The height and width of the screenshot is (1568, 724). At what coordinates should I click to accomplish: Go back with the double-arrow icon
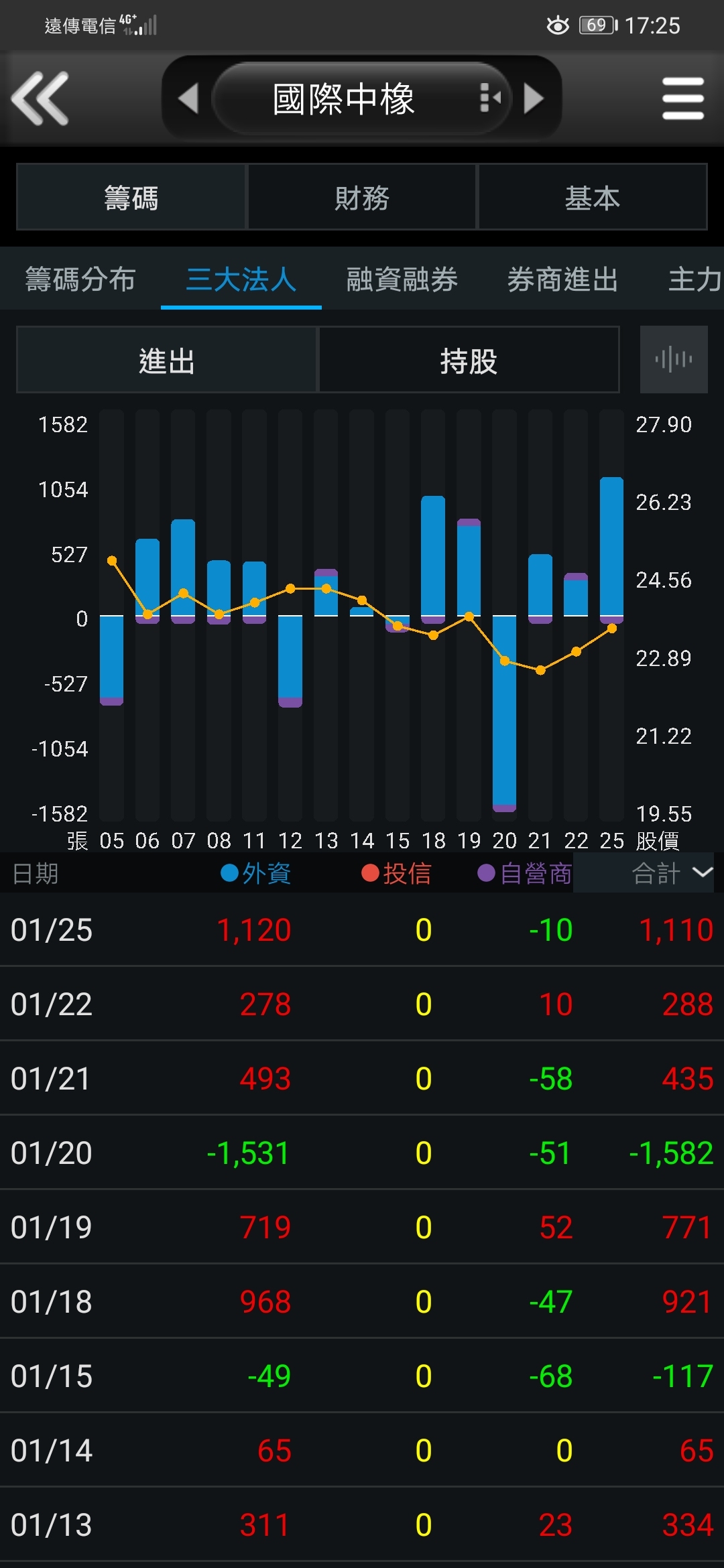pos(40,99)
